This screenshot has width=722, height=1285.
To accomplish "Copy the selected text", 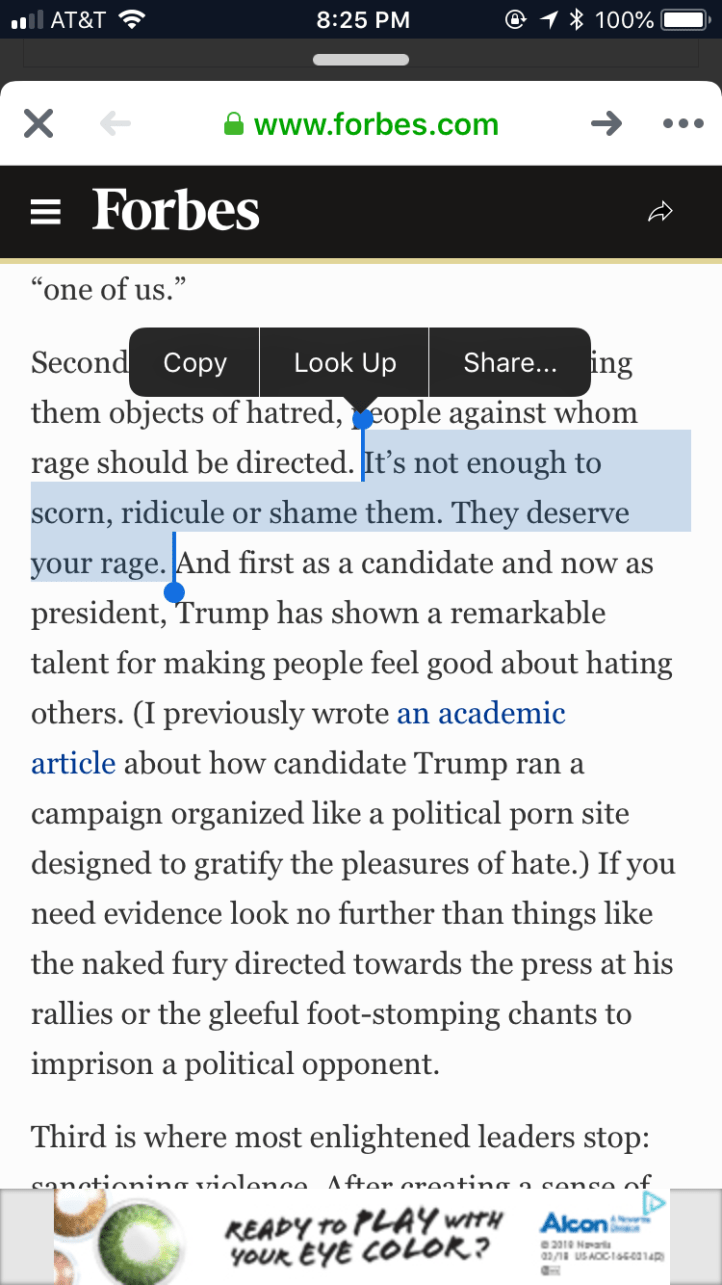I will pyautogui.click(x=195, y=363).
